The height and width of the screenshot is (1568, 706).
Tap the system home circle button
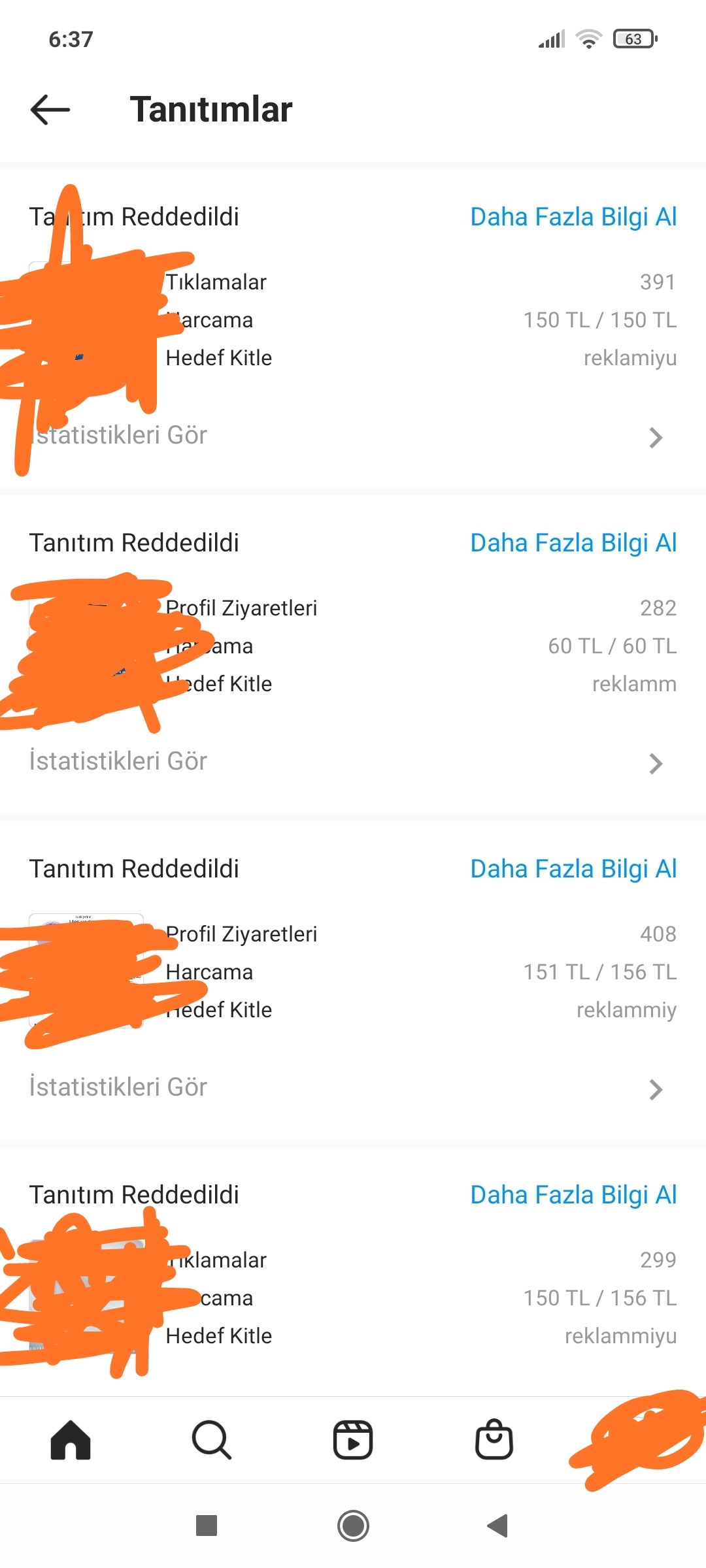click(353, 1526)
